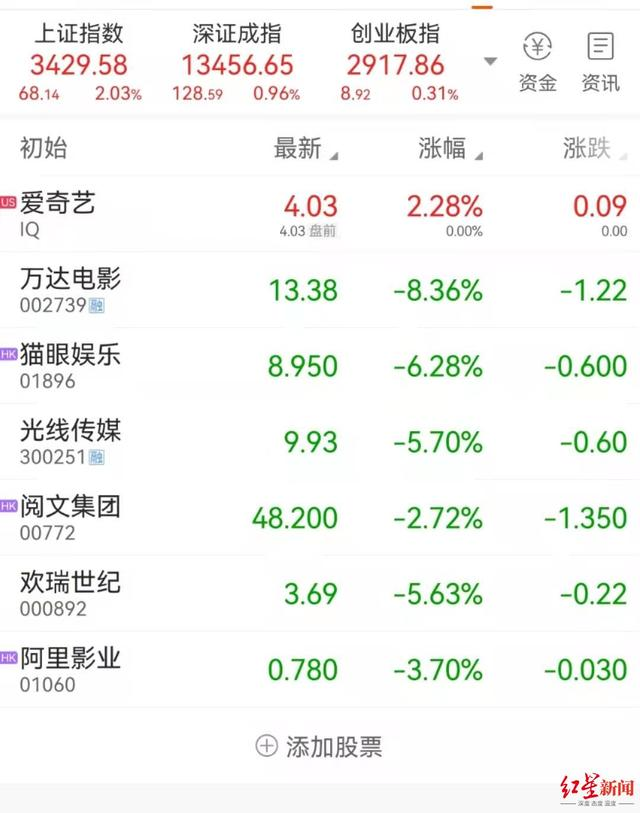Open the 资金 funds icon
640x813 pixels.
[x=538, y=60]
